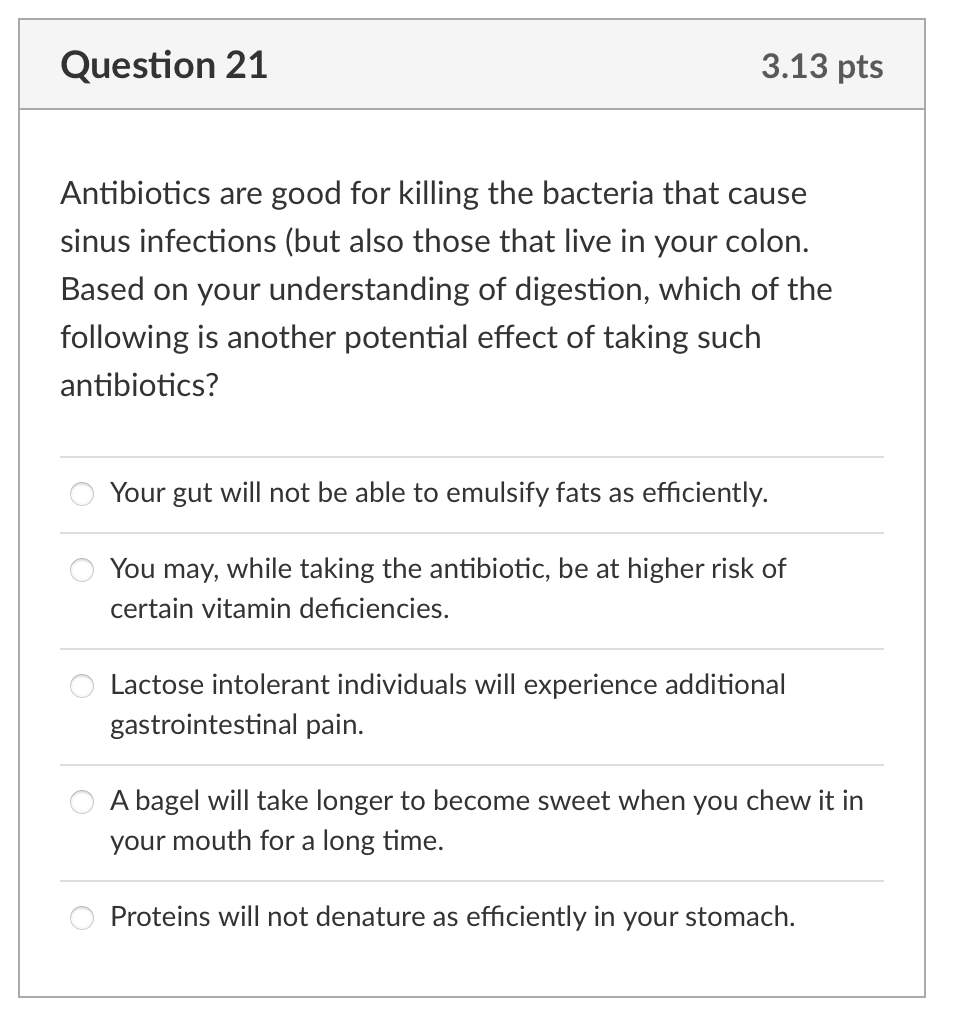Image resolution: width=966 pixels, height=1028 pixels.
Task: Click the '3.13 pts' points label
Action: [x=822, y=66]
